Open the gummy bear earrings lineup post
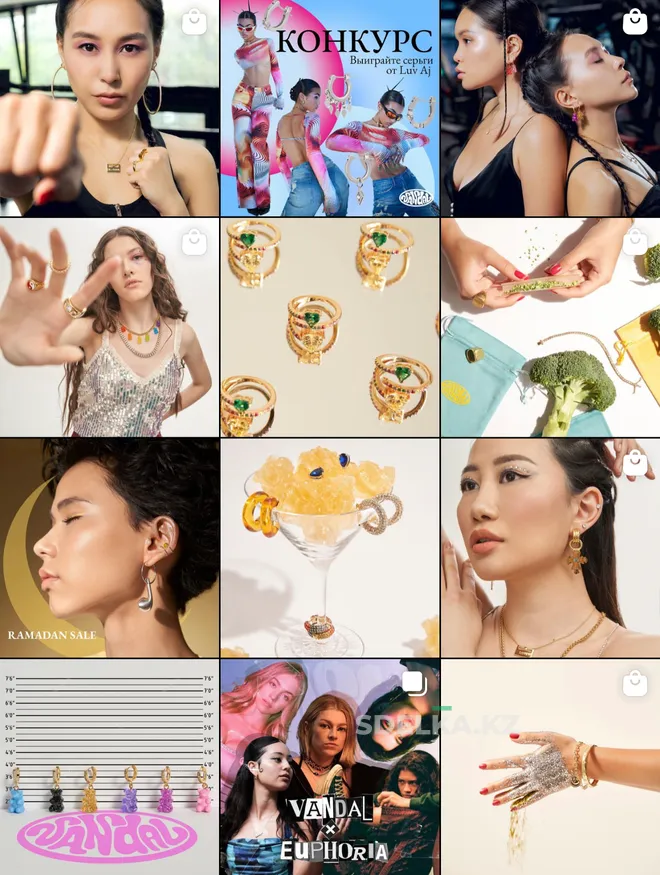This screenshot has height=875, width=660. 109,767
